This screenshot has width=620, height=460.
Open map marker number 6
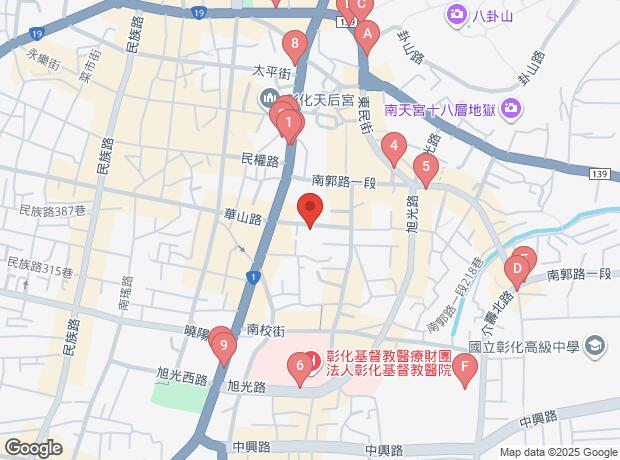point(299,367)
